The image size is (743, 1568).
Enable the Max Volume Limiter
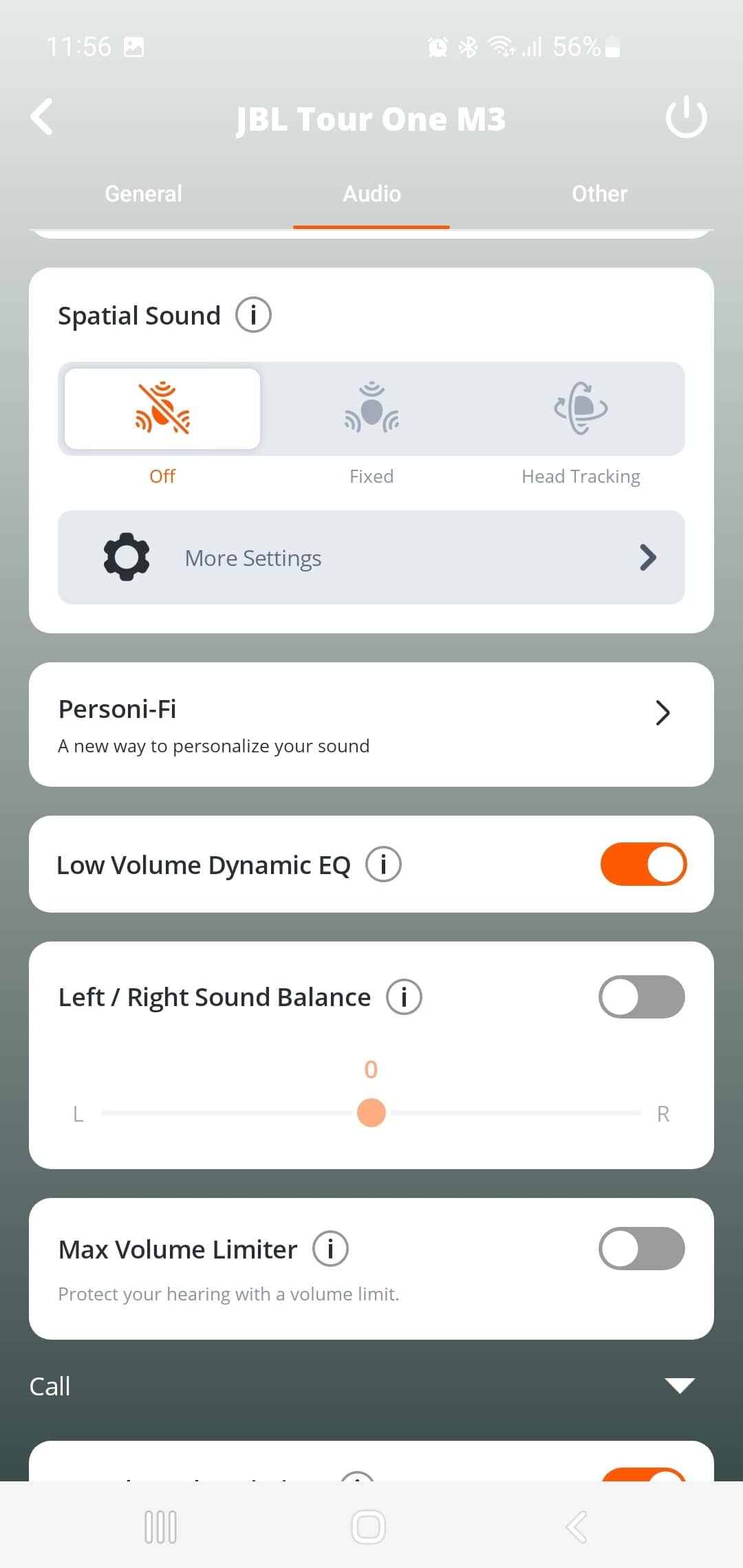pyautogui.click(x=642, y=1249)
